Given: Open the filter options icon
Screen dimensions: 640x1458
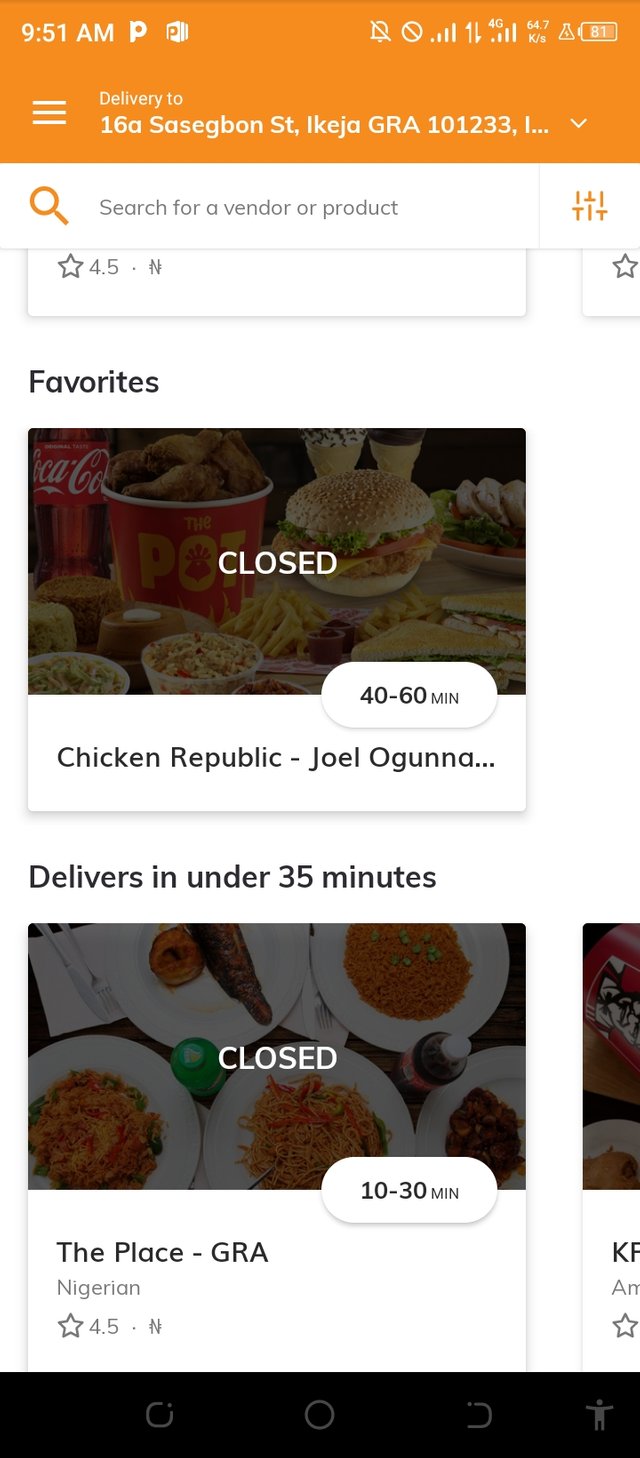Looking at the screenshot, I should click(x=589, y=206).
